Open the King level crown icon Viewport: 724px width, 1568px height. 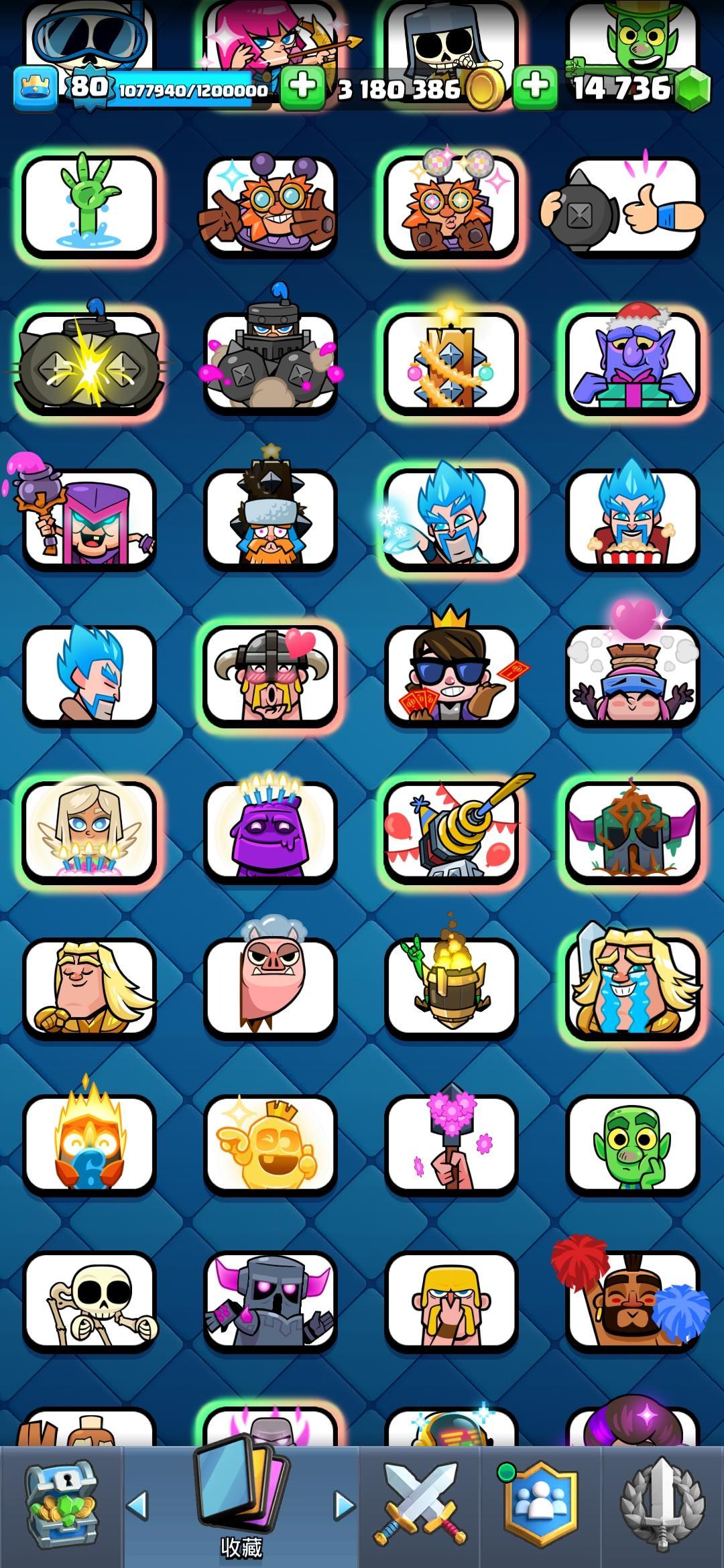point(34,89)
